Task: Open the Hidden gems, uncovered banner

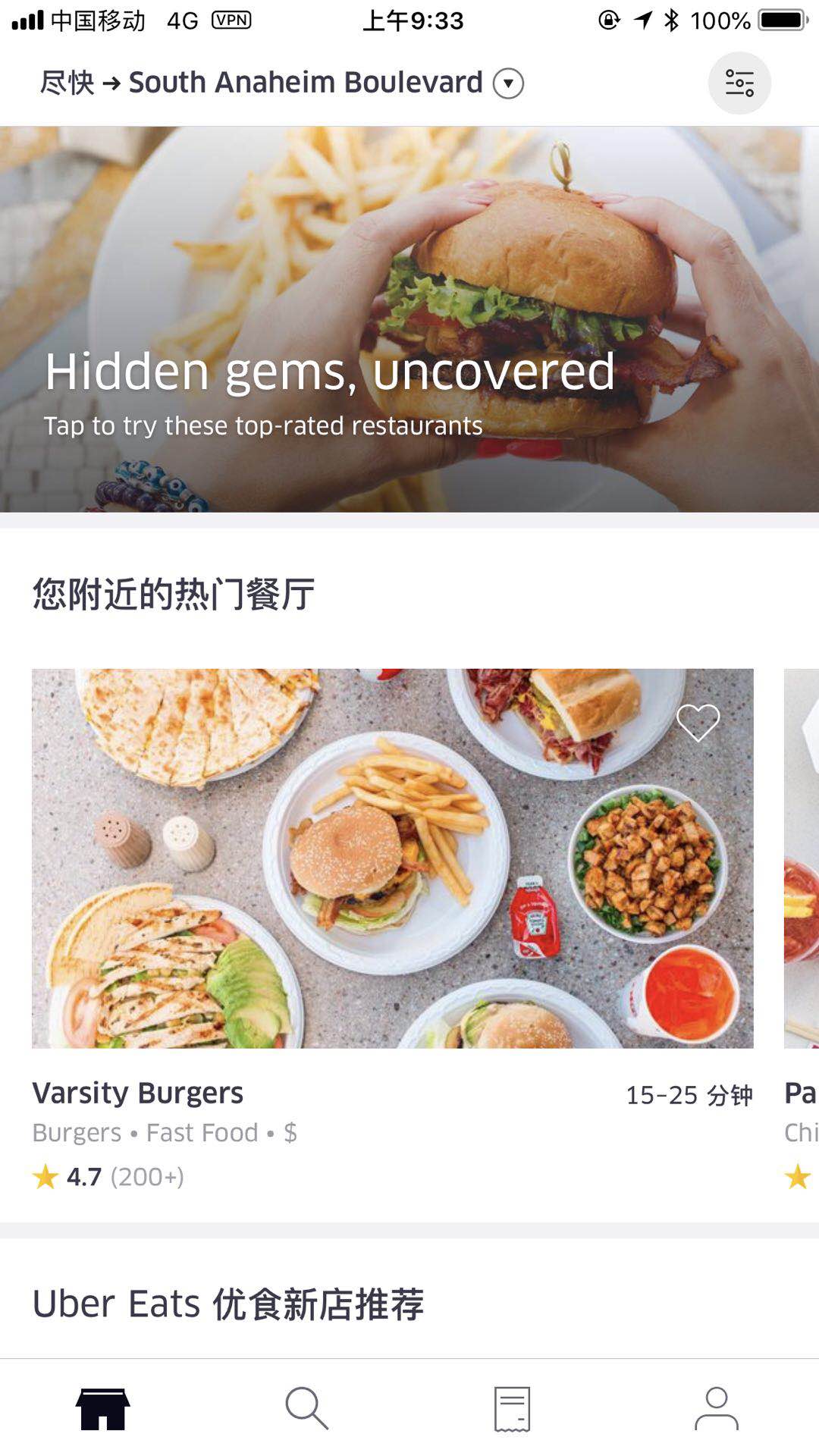Action: (409, 319)
